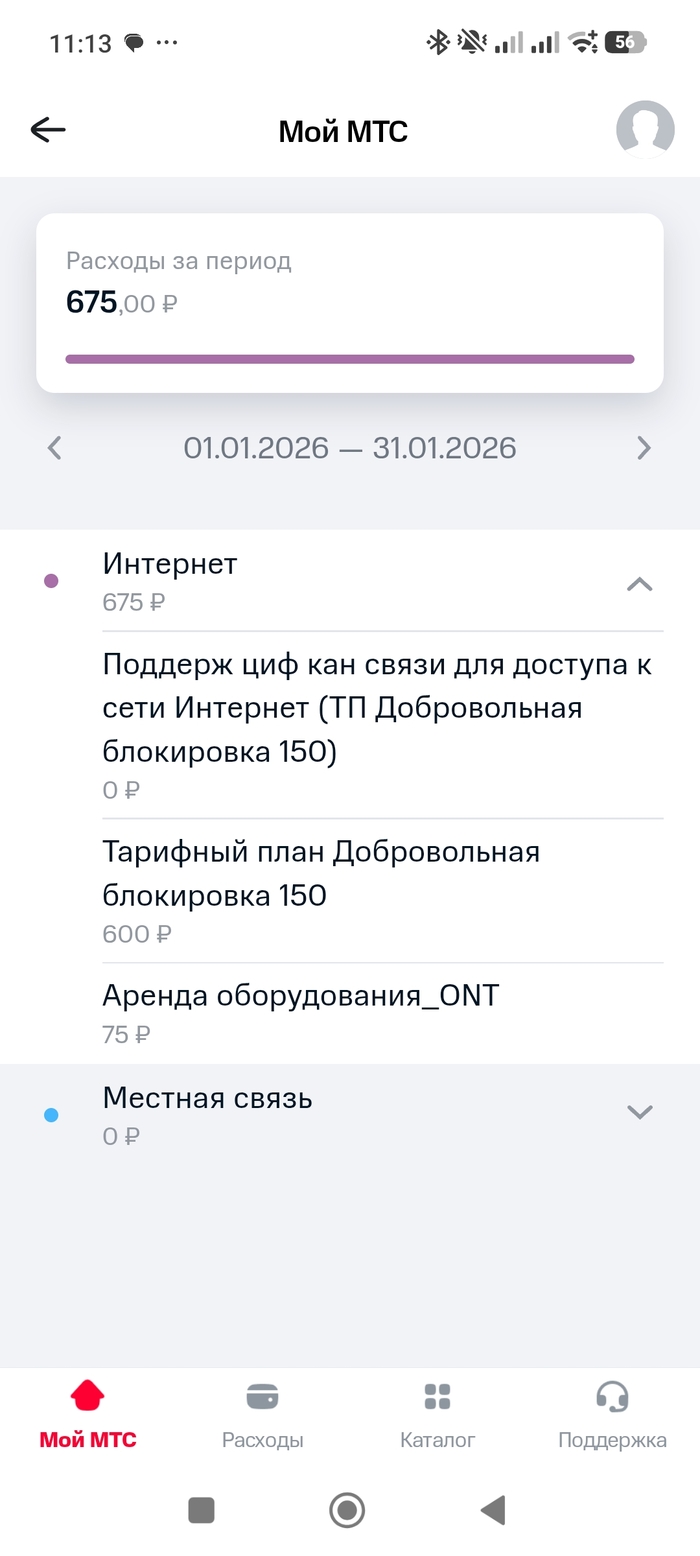Screen dimensions: 700x1556
Task: Collapse the Интернет expenses section
Action: (639, 584)
